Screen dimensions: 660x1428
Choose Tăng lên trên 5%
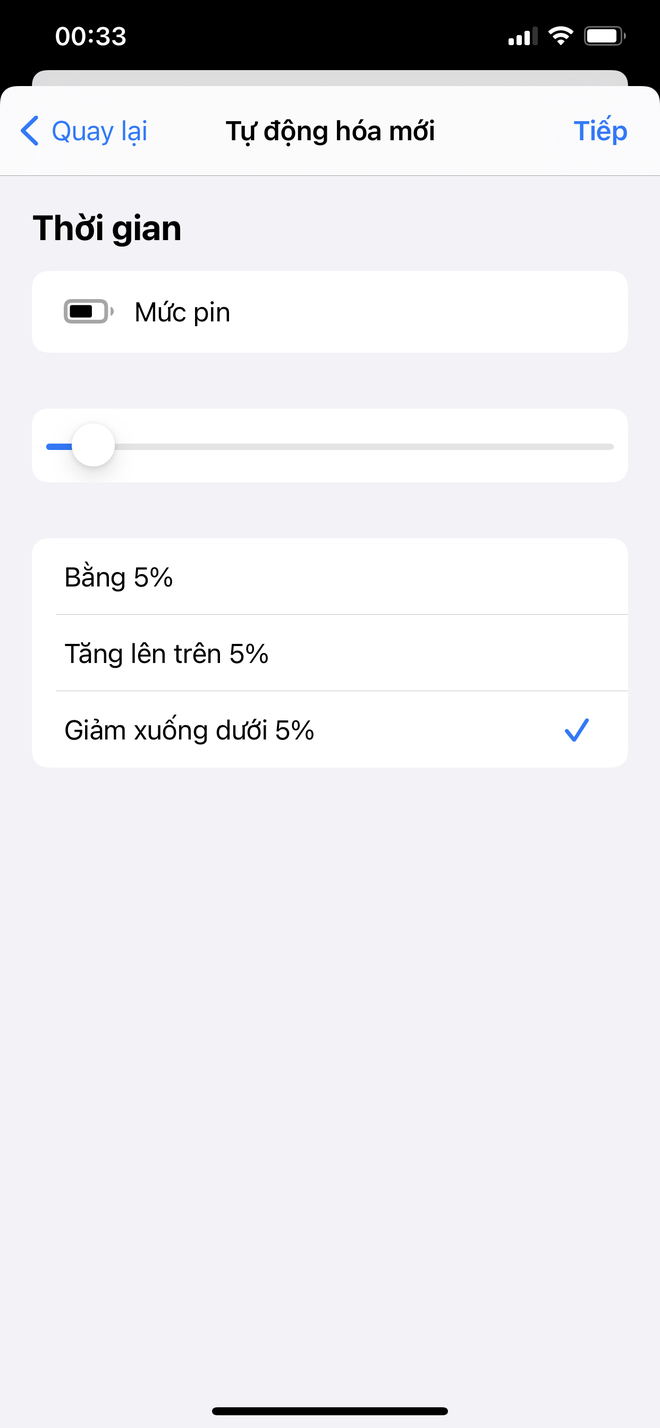point(330,654)
